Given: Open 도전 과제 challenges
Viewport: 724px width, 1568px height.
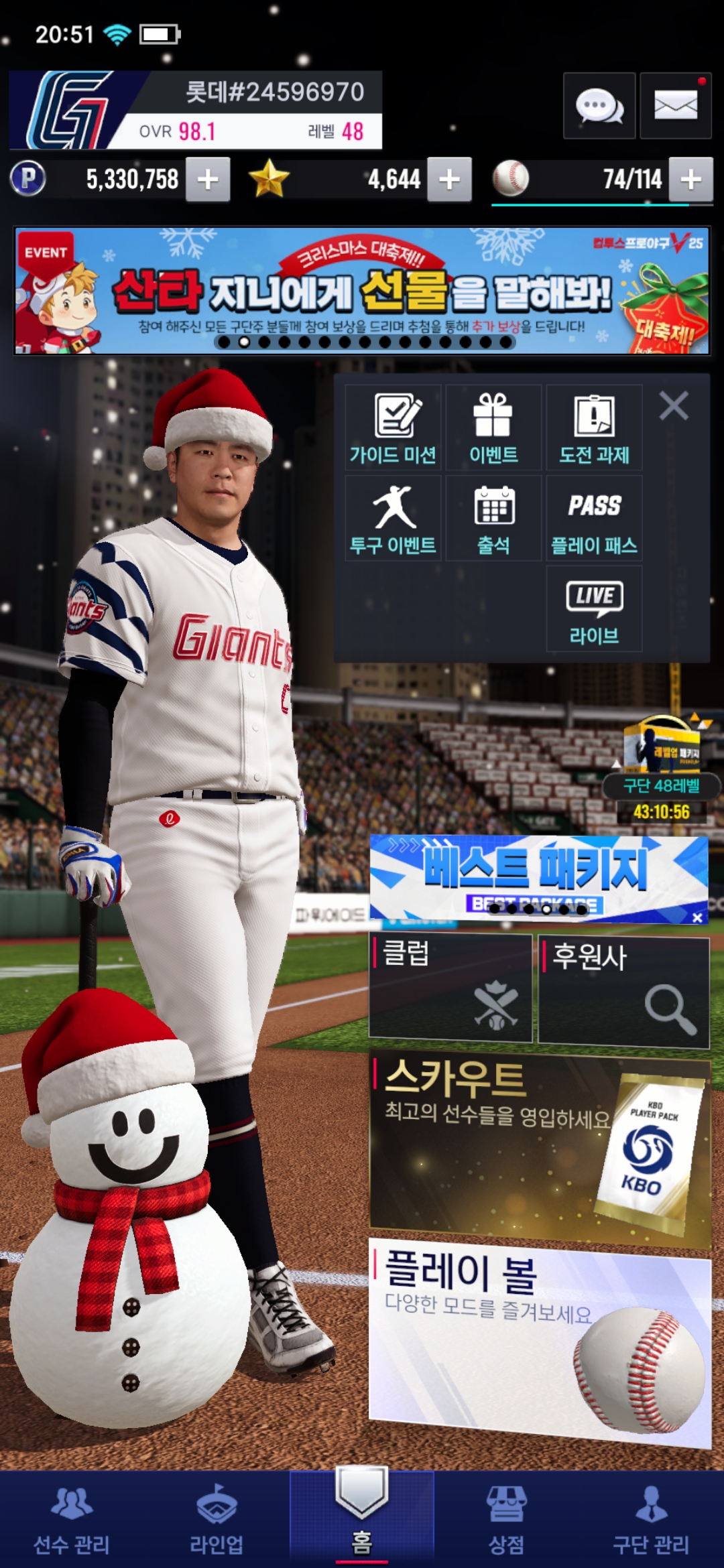Looking at the screenshot, I should click(x=594, y=428).
